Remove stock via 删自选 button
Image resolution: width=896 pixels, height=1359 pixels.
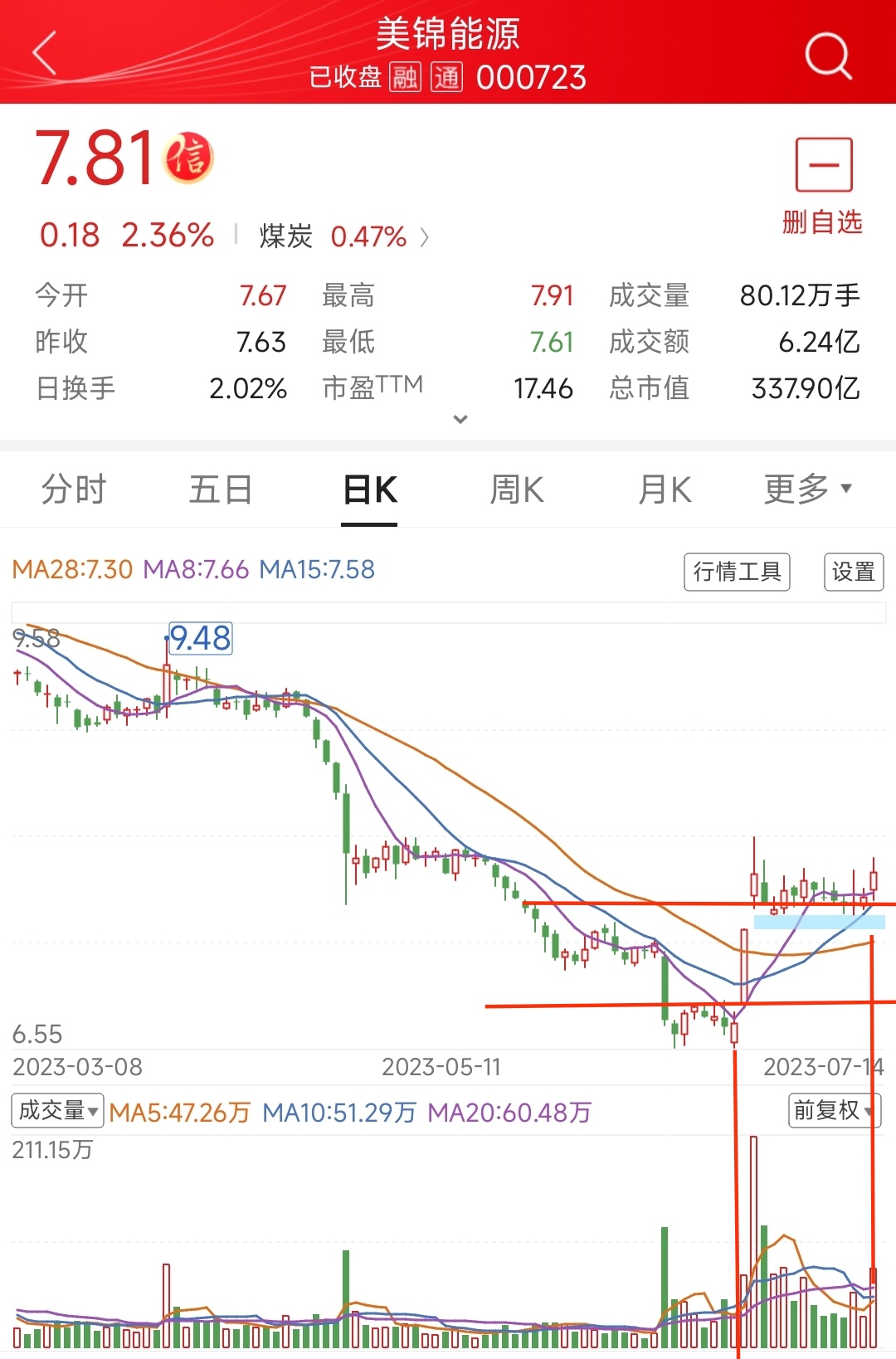coord(823,186)
